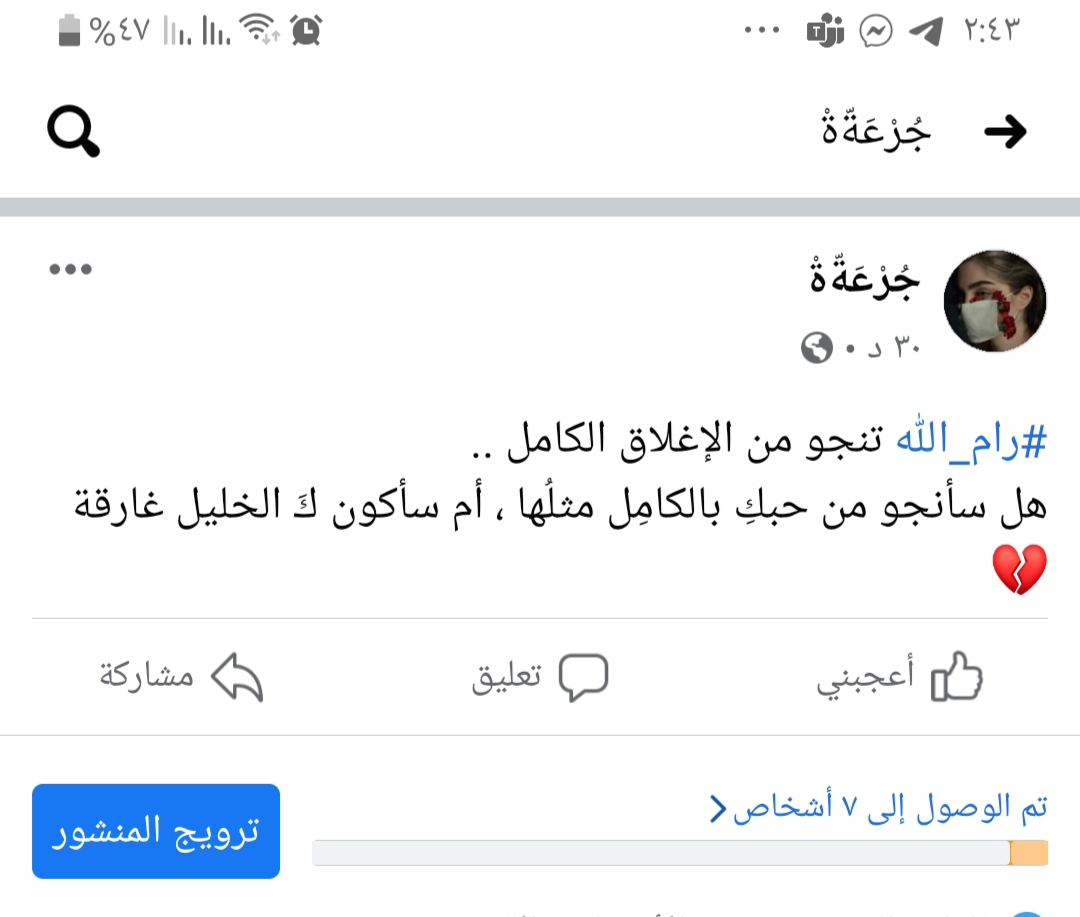Viewport: 1080px width, 917px height.
Task: Open the post's three-dot options menu
Action: (71, 269)
